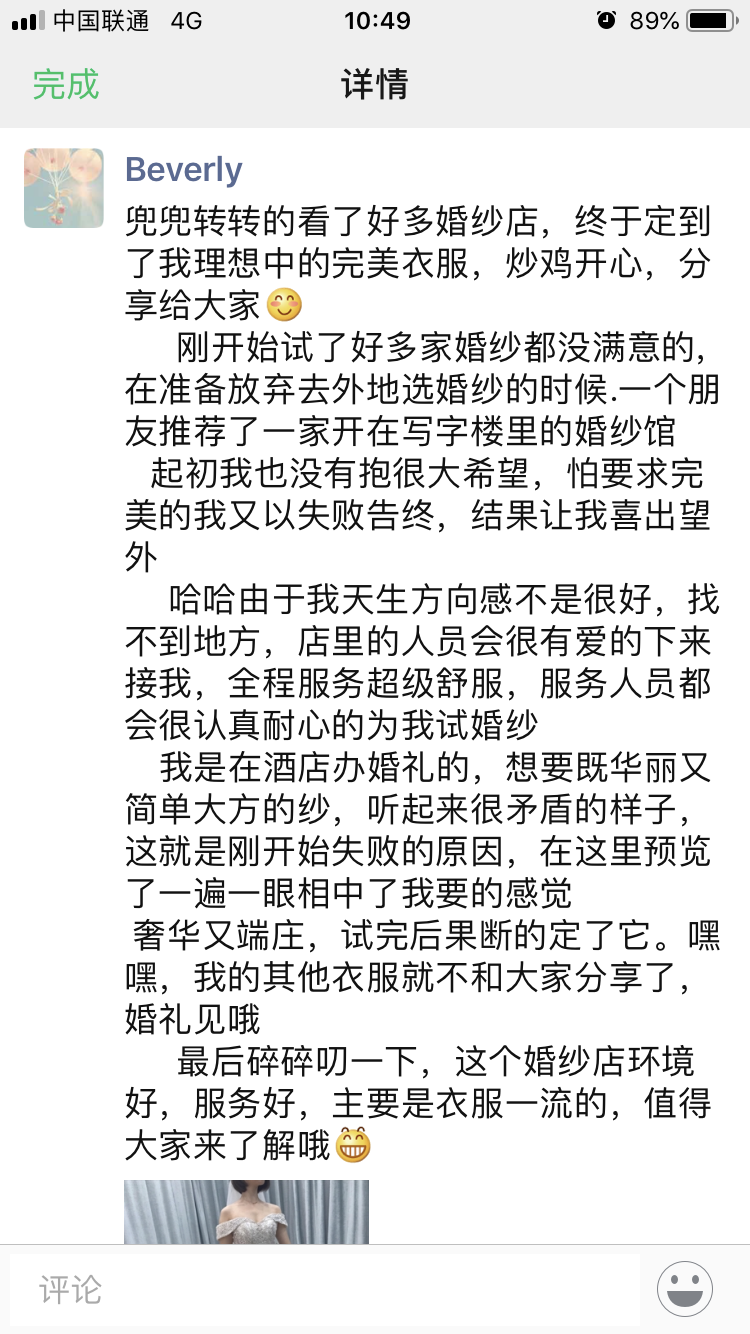This screenshot has width=750, height=1334.
Task: Open the wedding dress photo
Action: pyautogui.click(x=246, y=1212)
